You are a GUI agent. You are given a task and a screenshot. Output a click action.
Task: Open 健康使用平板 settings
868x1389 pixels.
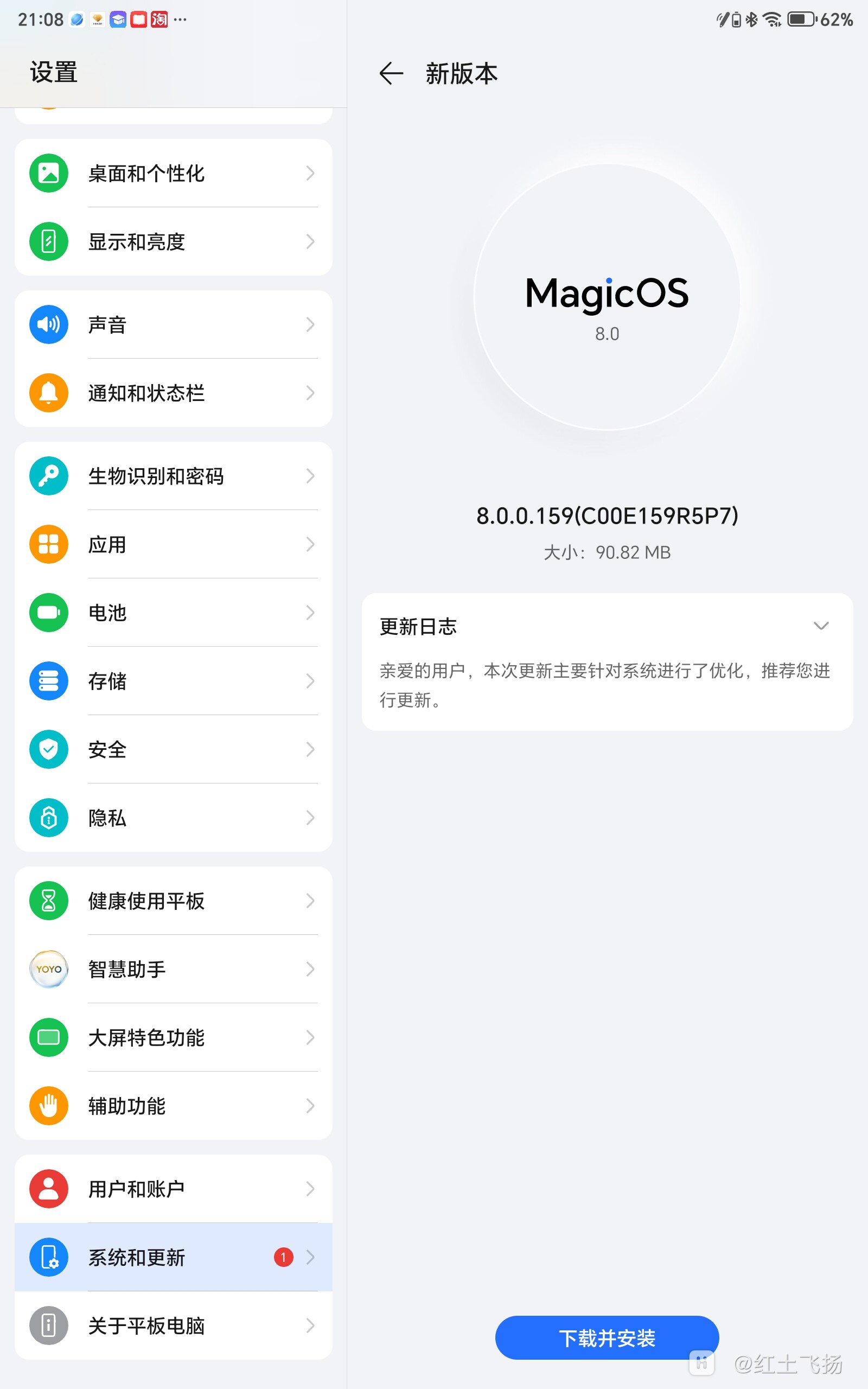174,901
